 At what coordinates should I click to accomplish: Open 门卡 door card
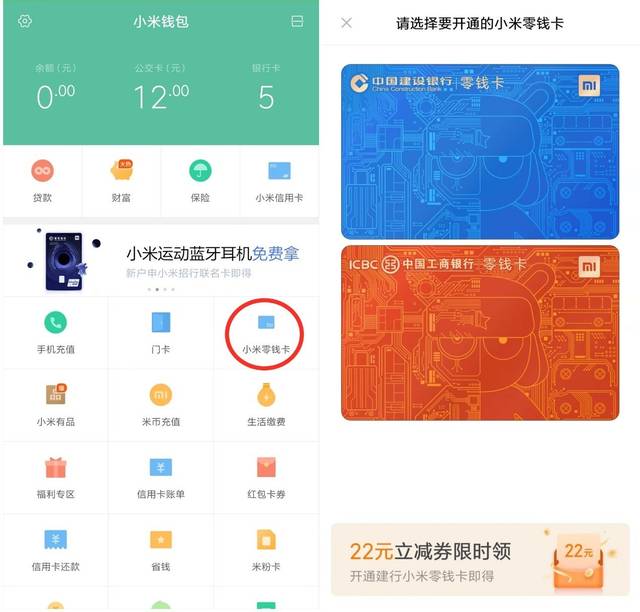coord(161,333)
